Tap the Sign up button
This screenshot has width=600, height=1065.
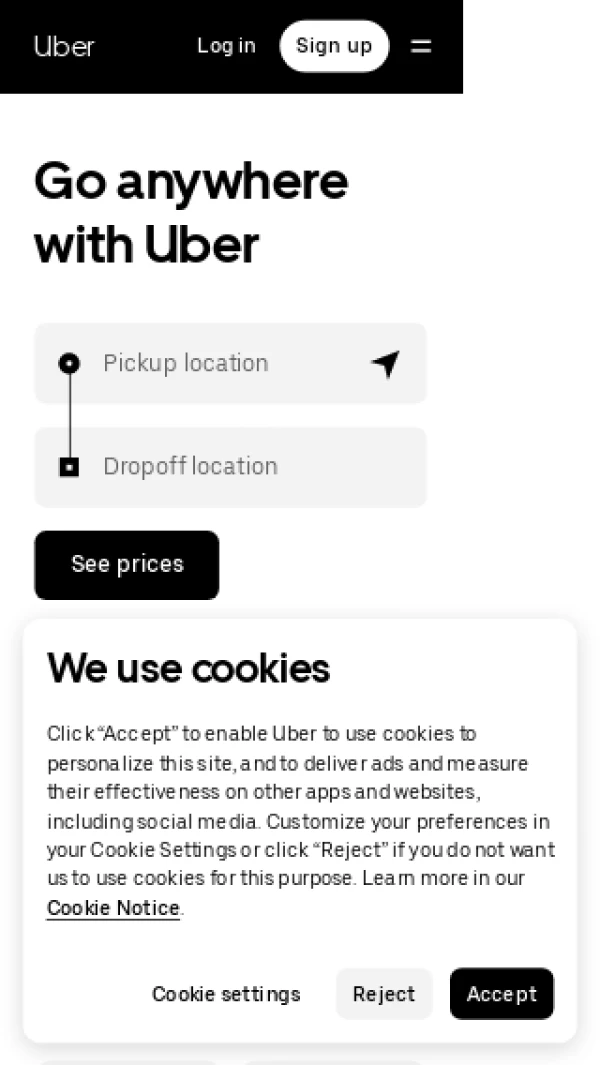(334, 46)
